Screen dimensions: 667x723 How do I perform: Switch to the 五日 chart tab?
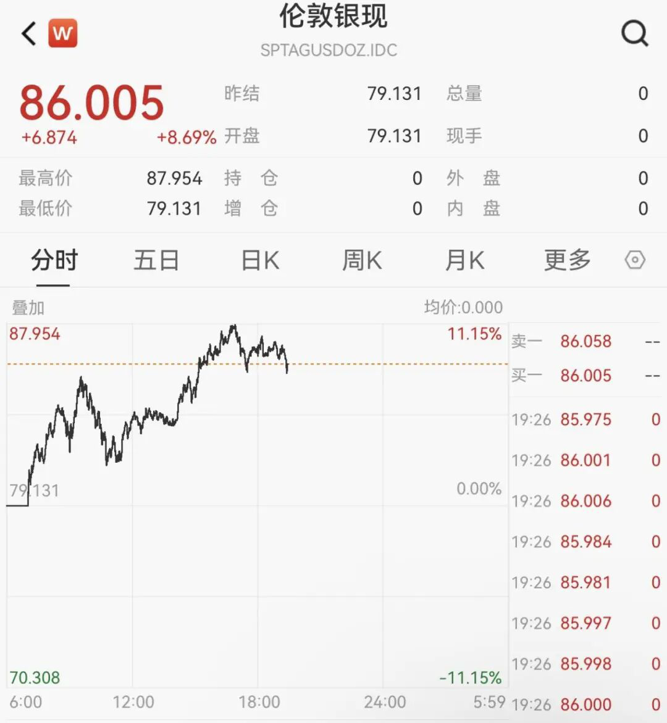pos(157,261)
